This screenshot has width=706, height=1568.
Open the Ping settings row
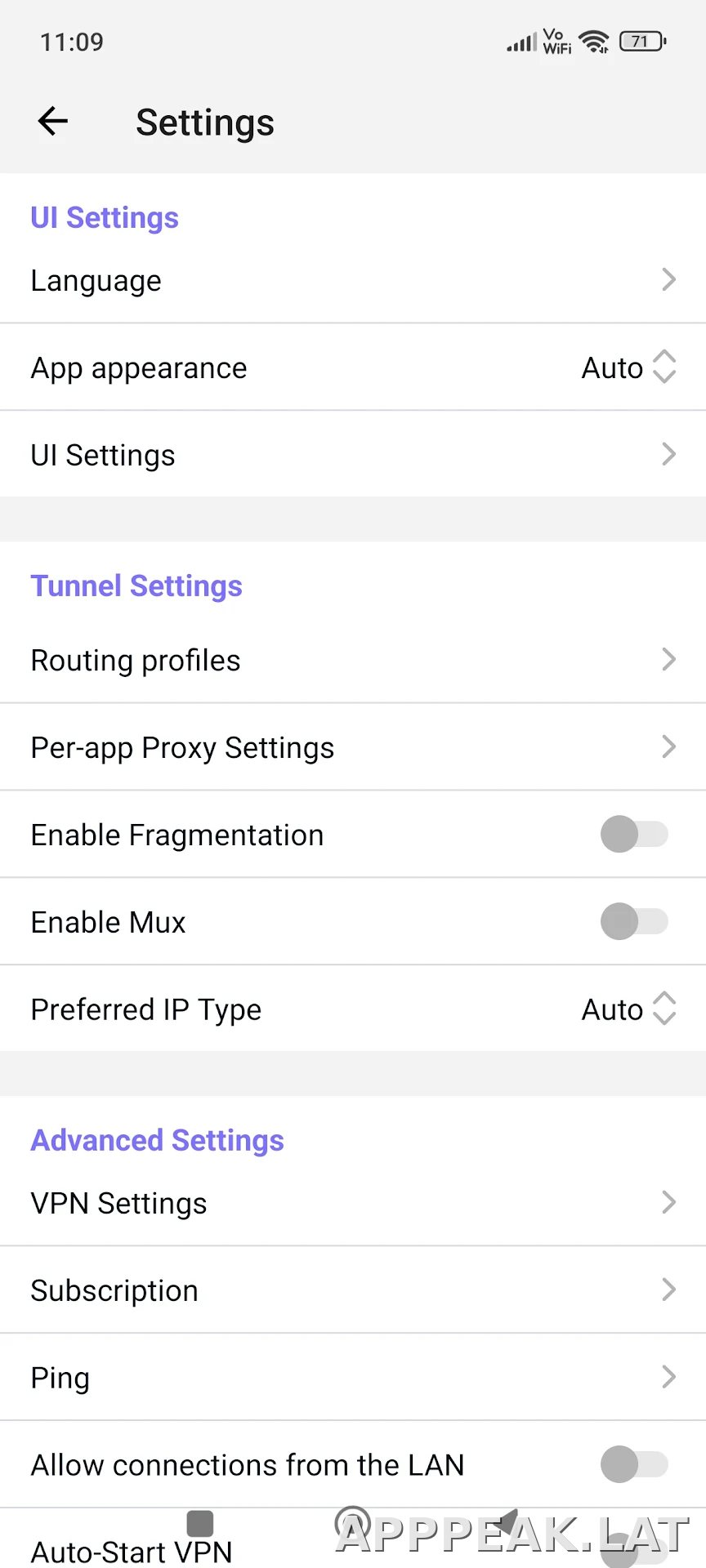coord(353,1378)
